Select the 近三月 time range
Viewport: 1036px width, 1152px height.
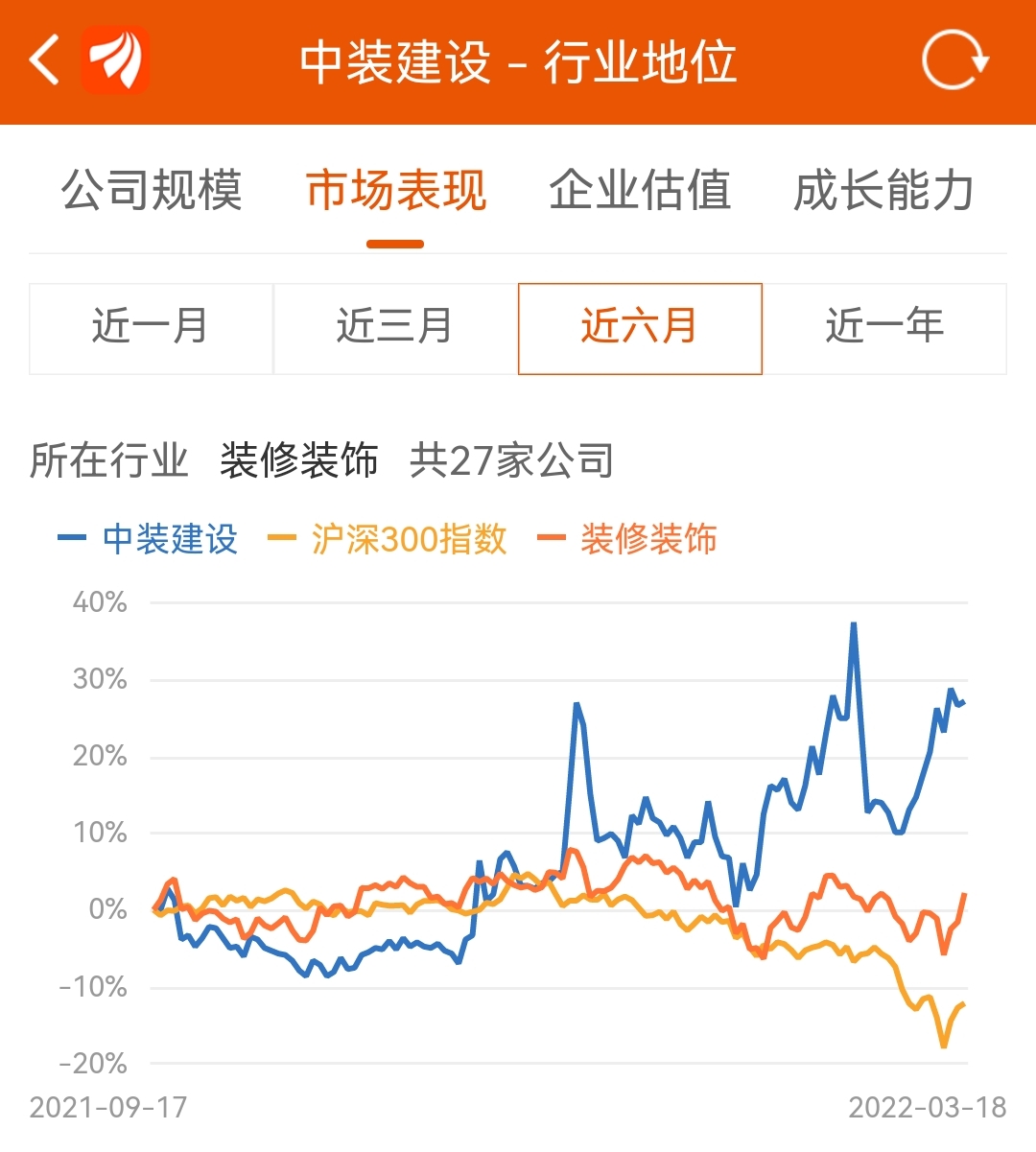tap(395, 328)
